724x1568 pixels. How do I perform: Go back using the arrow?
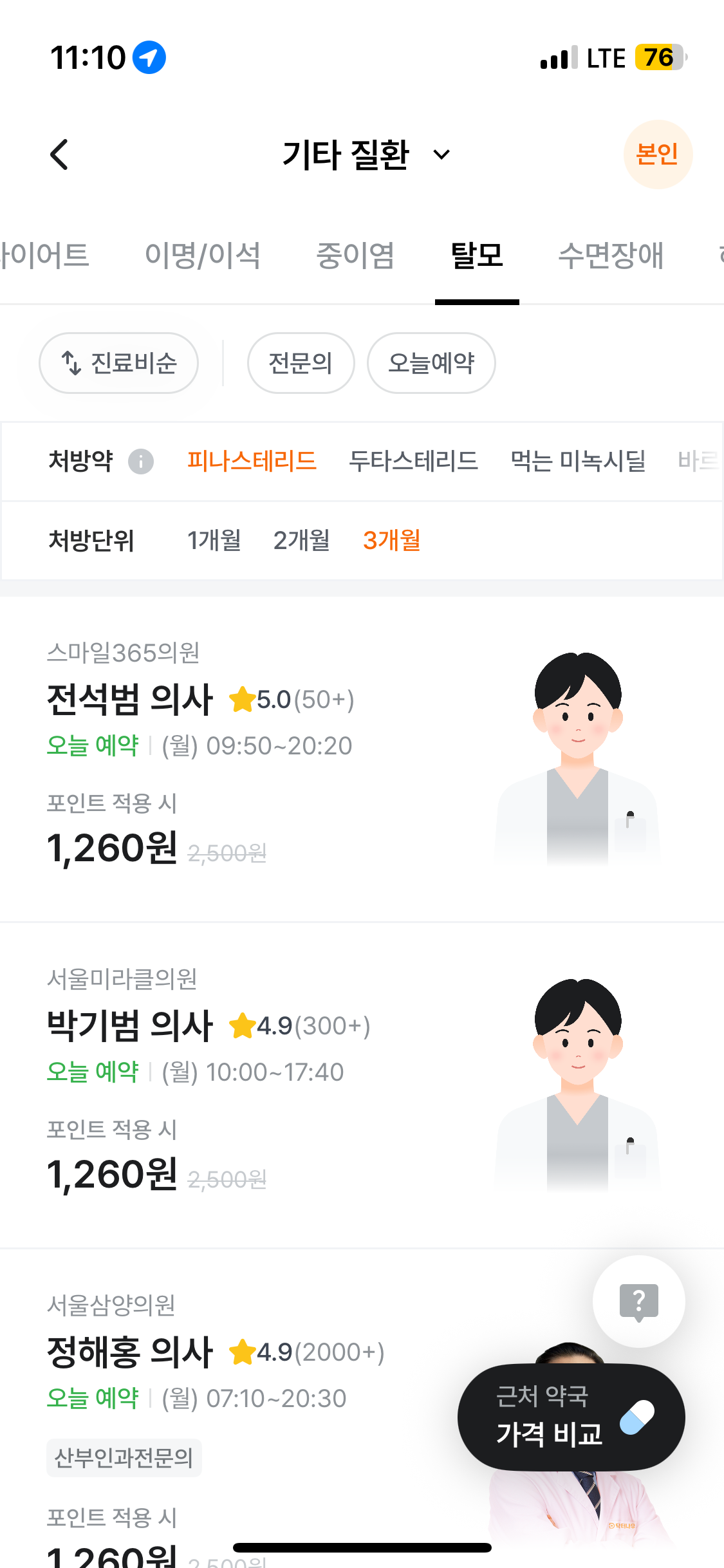tap(59, 155)
